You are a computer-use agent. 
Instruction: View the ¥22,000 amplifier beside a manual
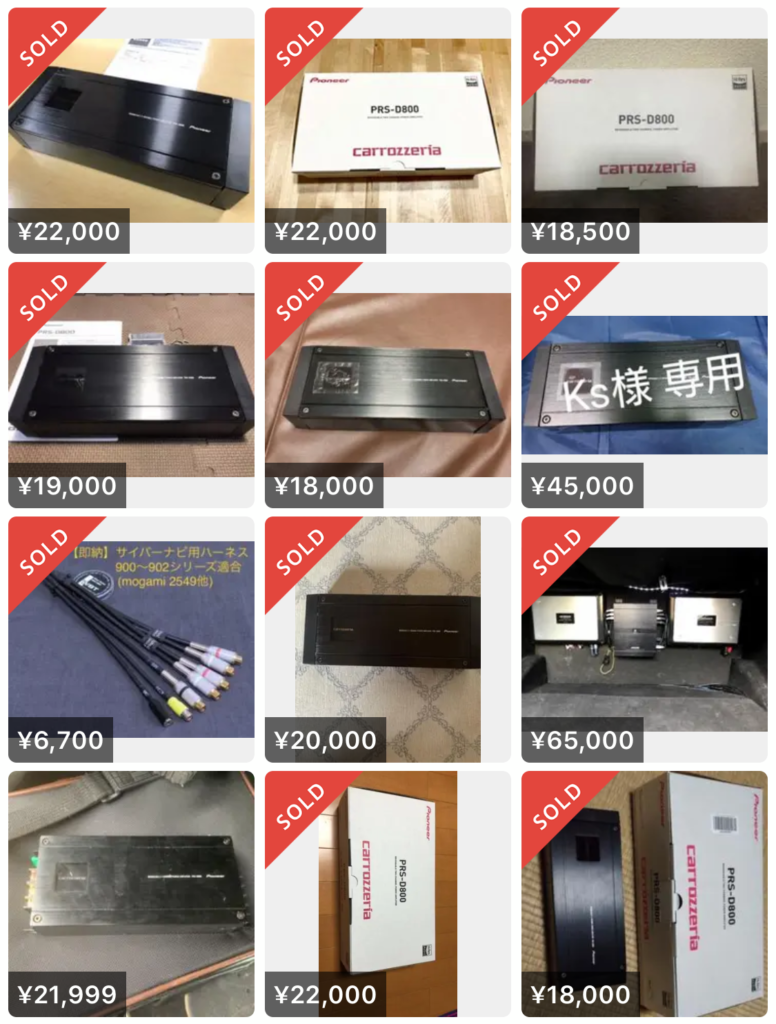tap(131, 130)
